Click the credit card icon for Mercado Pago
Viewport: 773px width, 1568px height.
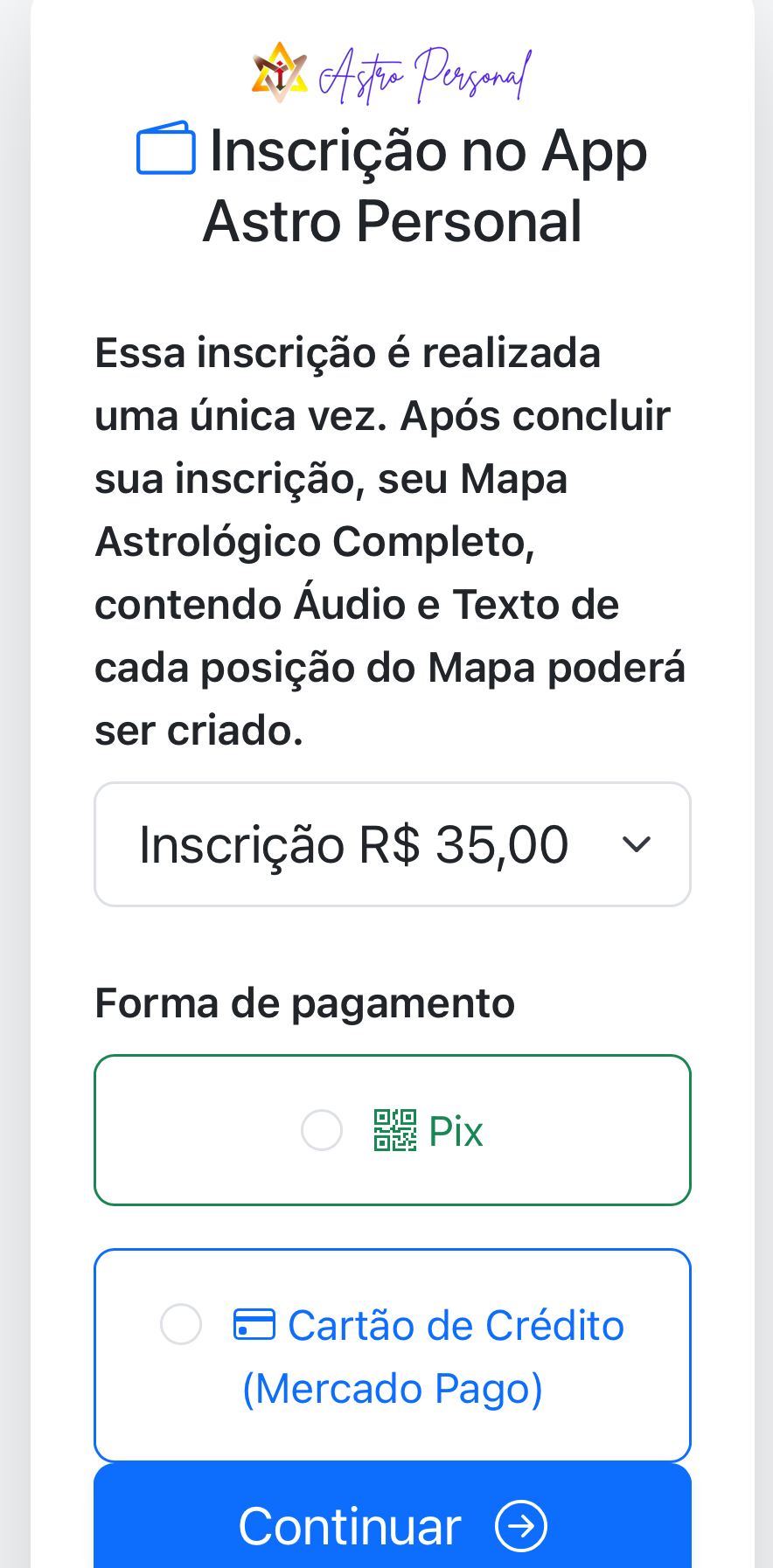254,1325
